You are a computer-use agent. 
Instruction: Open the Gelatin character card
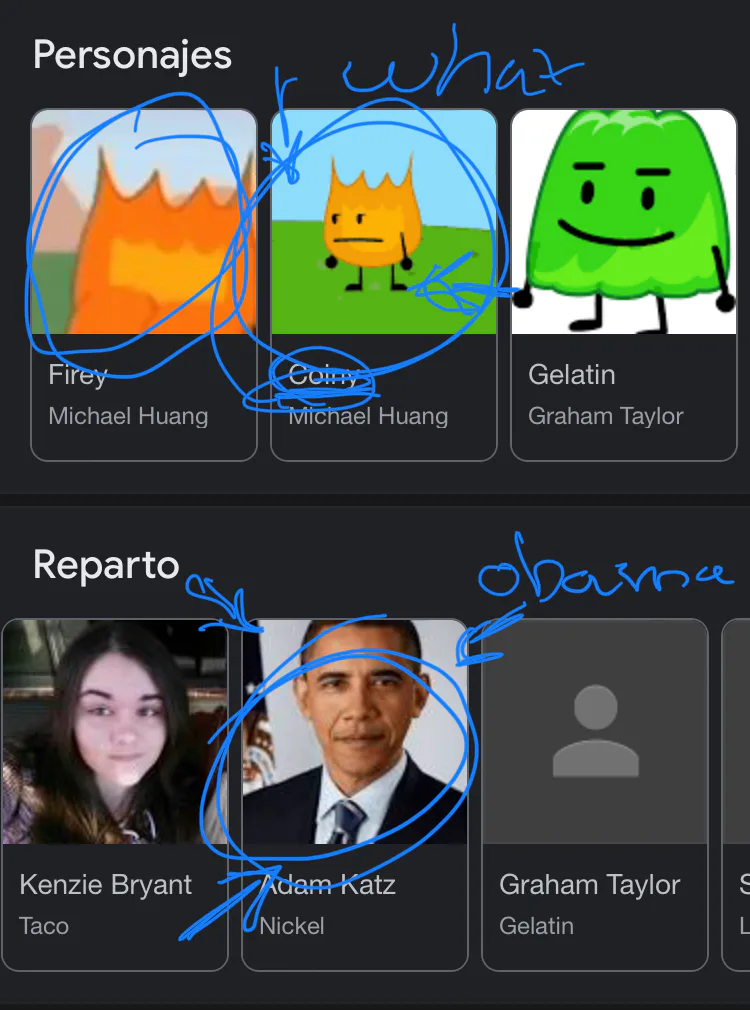[x=624, y=285]
